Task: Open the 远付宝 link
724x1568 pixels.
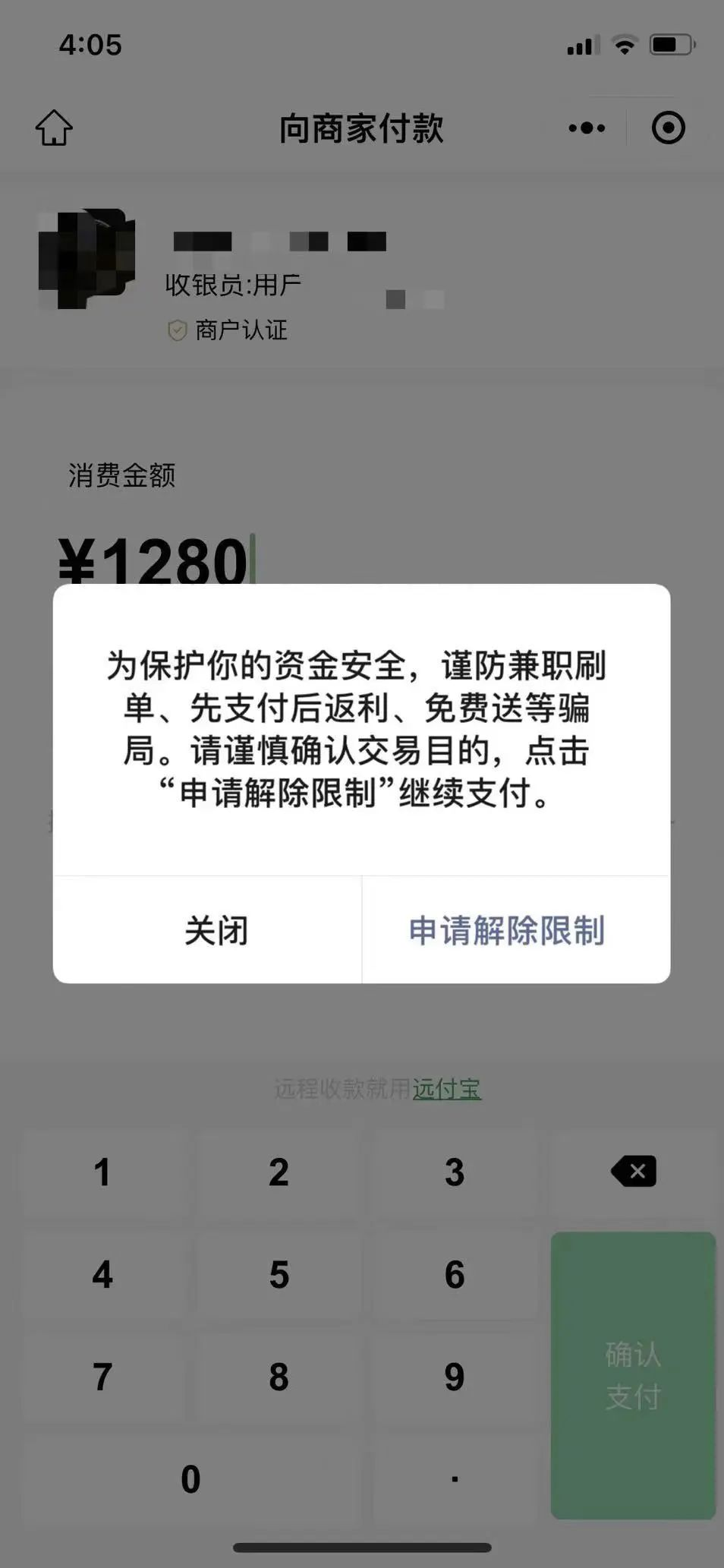Action: coord(446,1089)
